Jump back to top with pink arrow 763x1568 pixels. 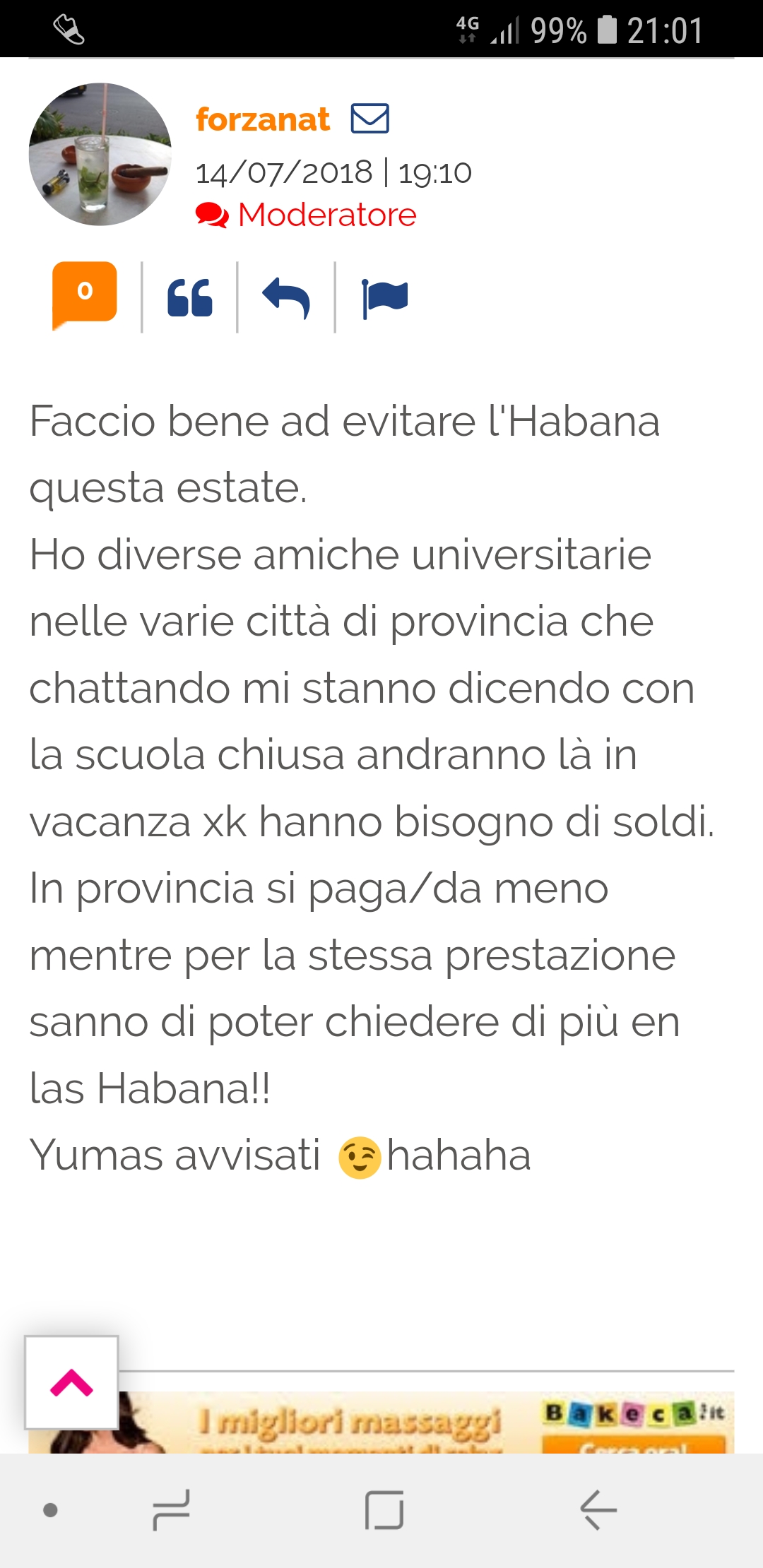pyautogui.click(x=71, y=1382)
